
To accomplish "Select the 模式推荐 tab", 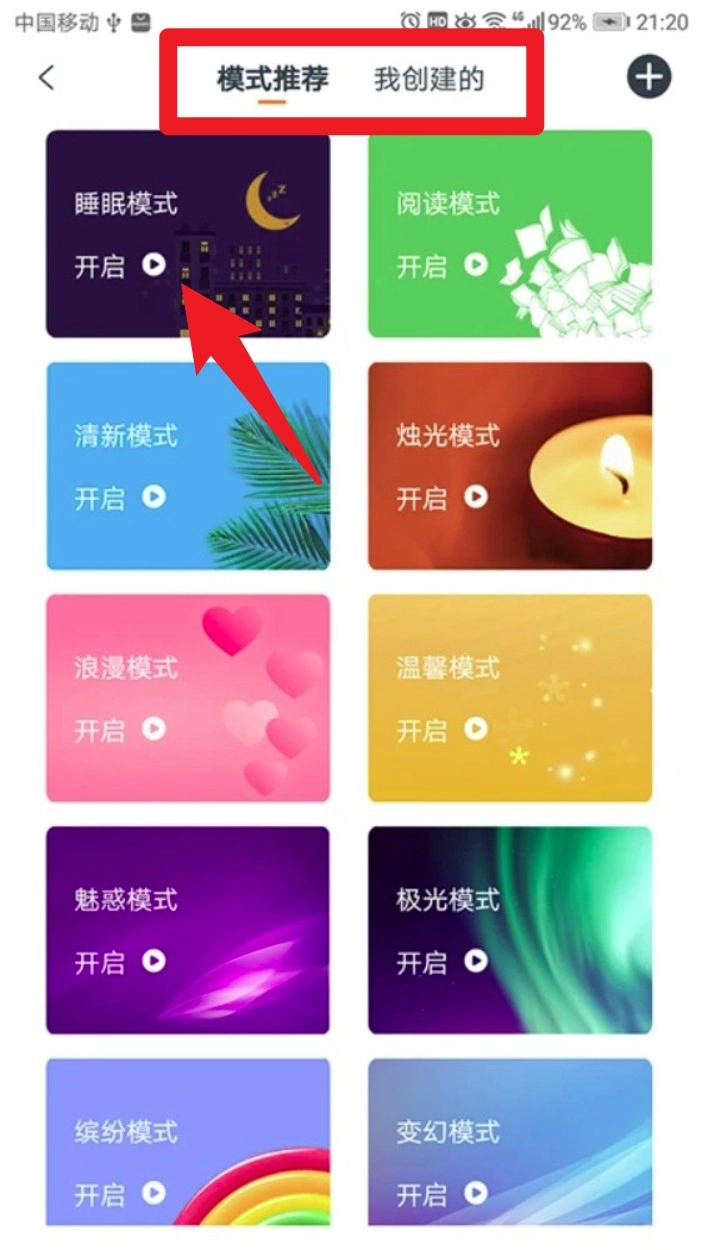I will click(x=272, y=79).
